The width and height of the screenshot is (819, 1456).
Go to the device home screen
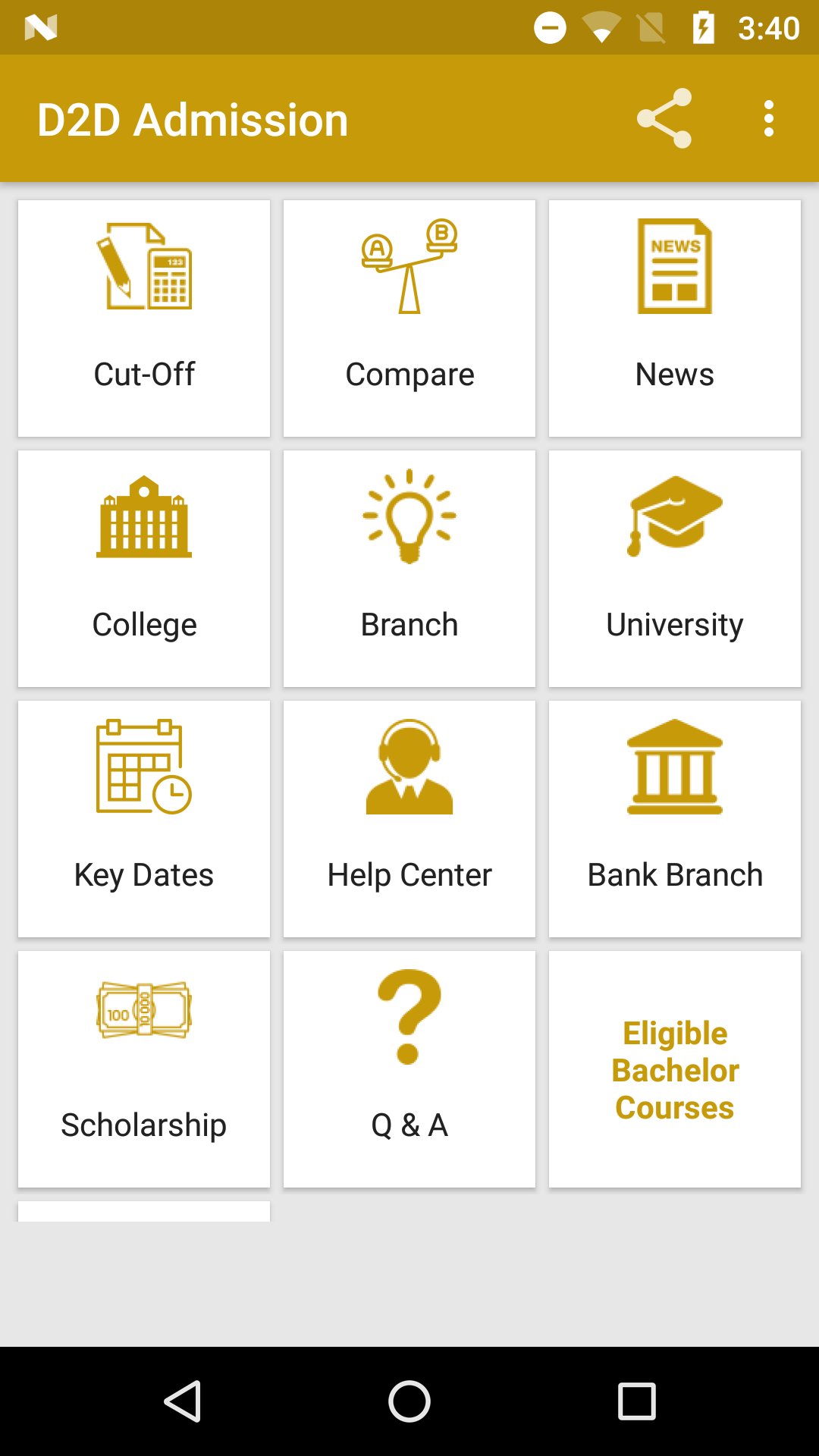[x=409, y=1401]
